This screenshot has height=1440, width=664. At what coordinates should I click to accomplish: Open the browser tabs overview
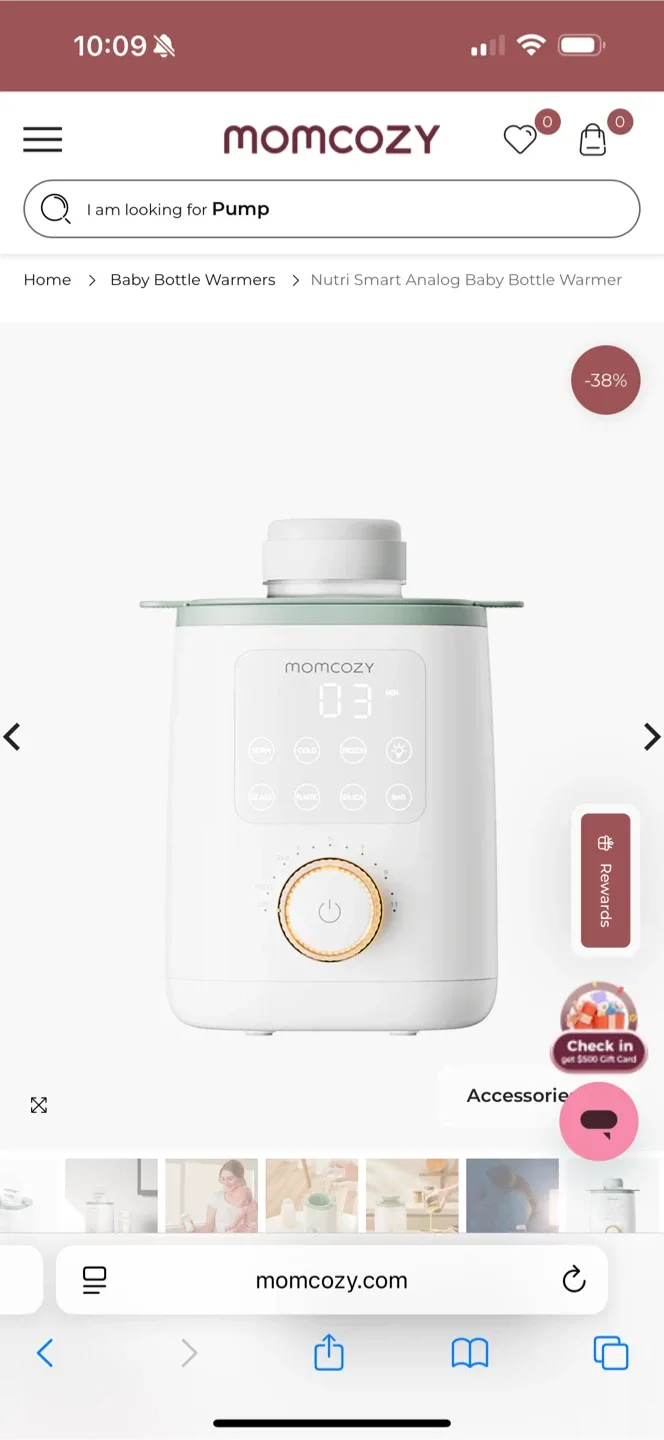click(x=610, y=1354)
